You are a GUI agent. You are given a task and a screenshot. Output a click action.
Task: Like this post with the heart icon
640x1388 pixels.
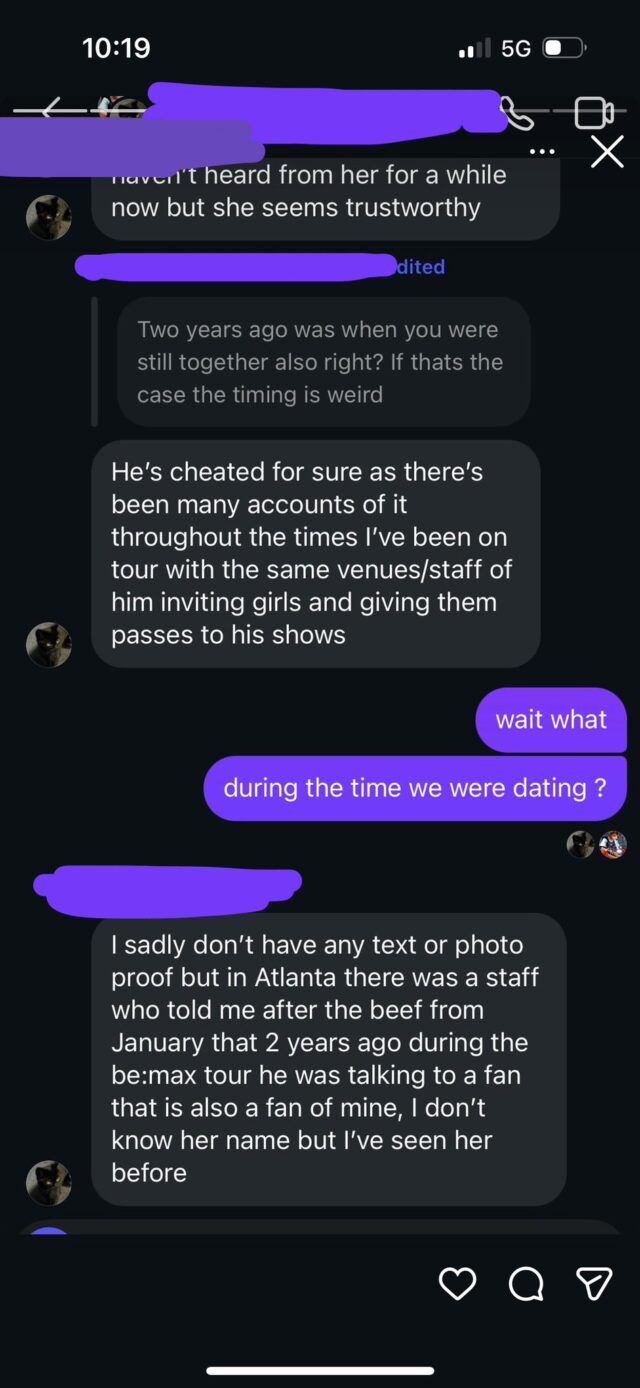coord(458,1283)
